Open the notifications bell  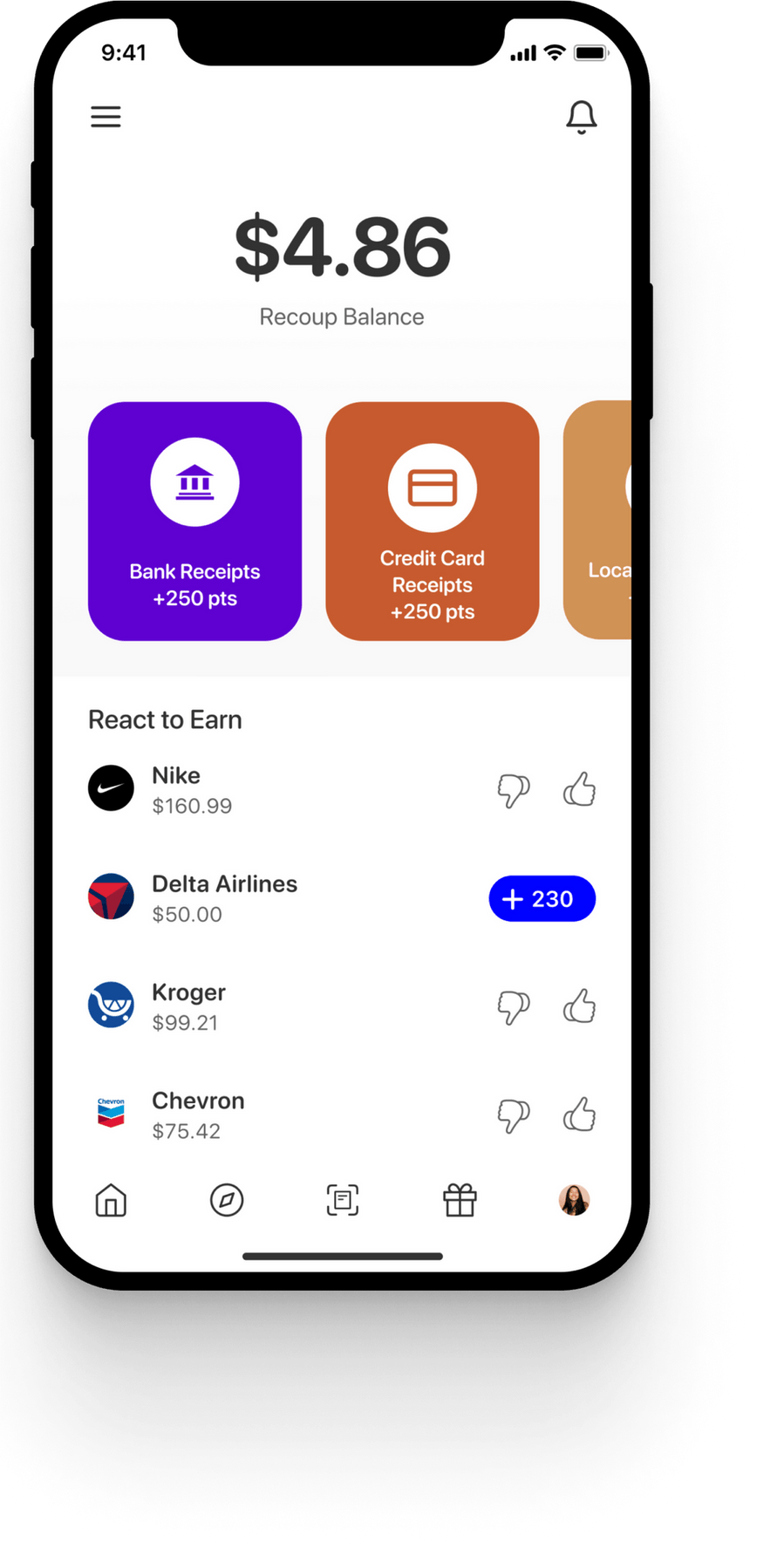(581, 117)
